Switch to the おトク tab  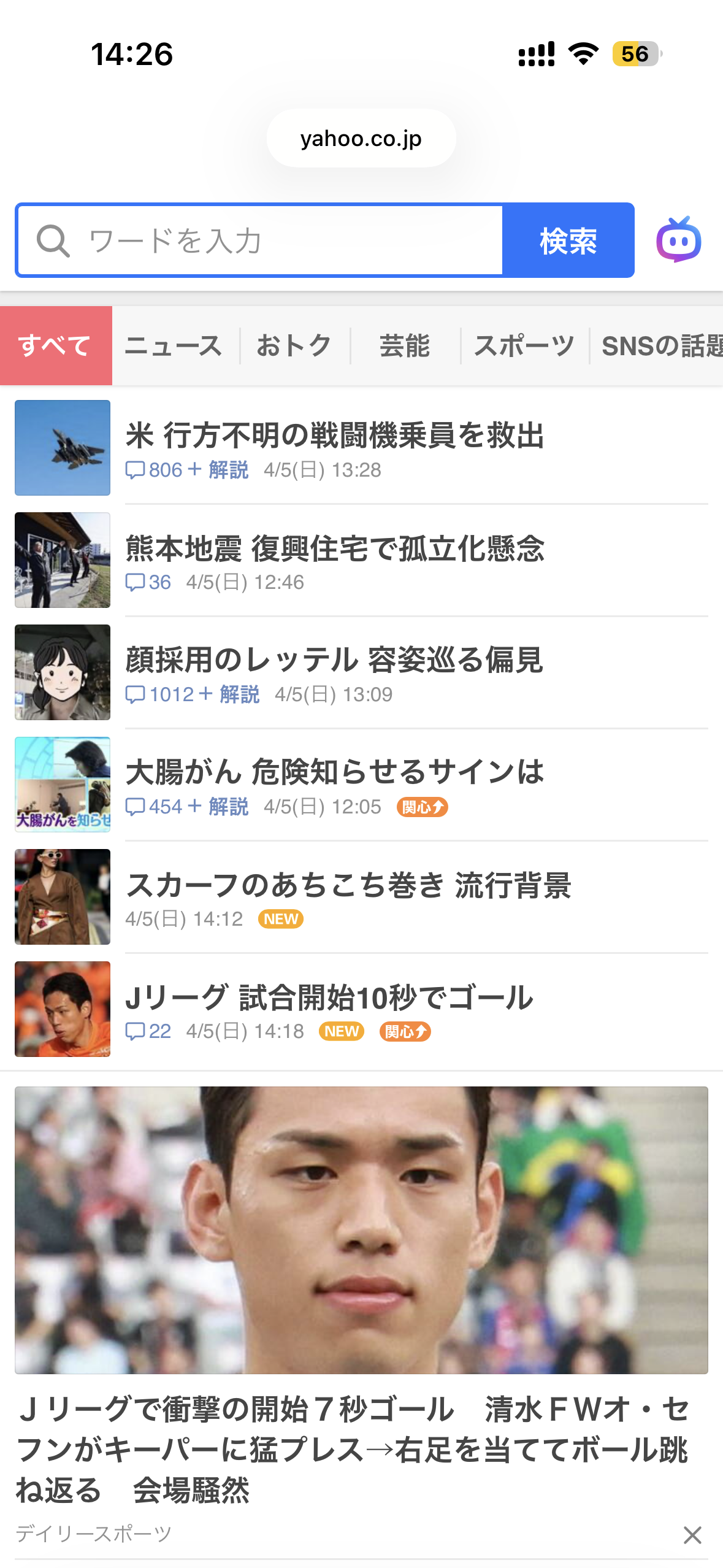(294, 345)
